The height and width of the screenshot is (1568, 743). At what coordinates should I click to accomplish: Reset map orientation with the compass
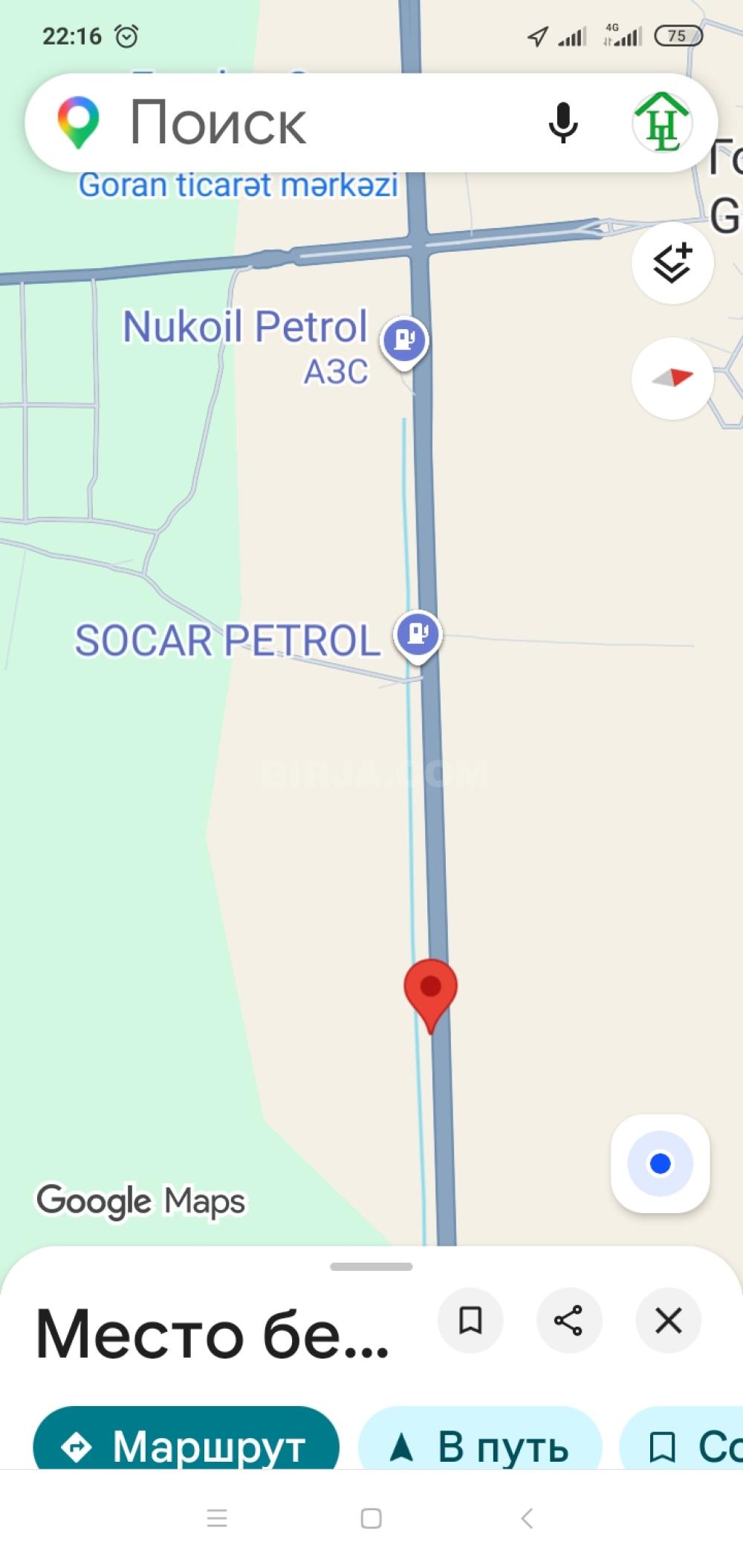672,378
